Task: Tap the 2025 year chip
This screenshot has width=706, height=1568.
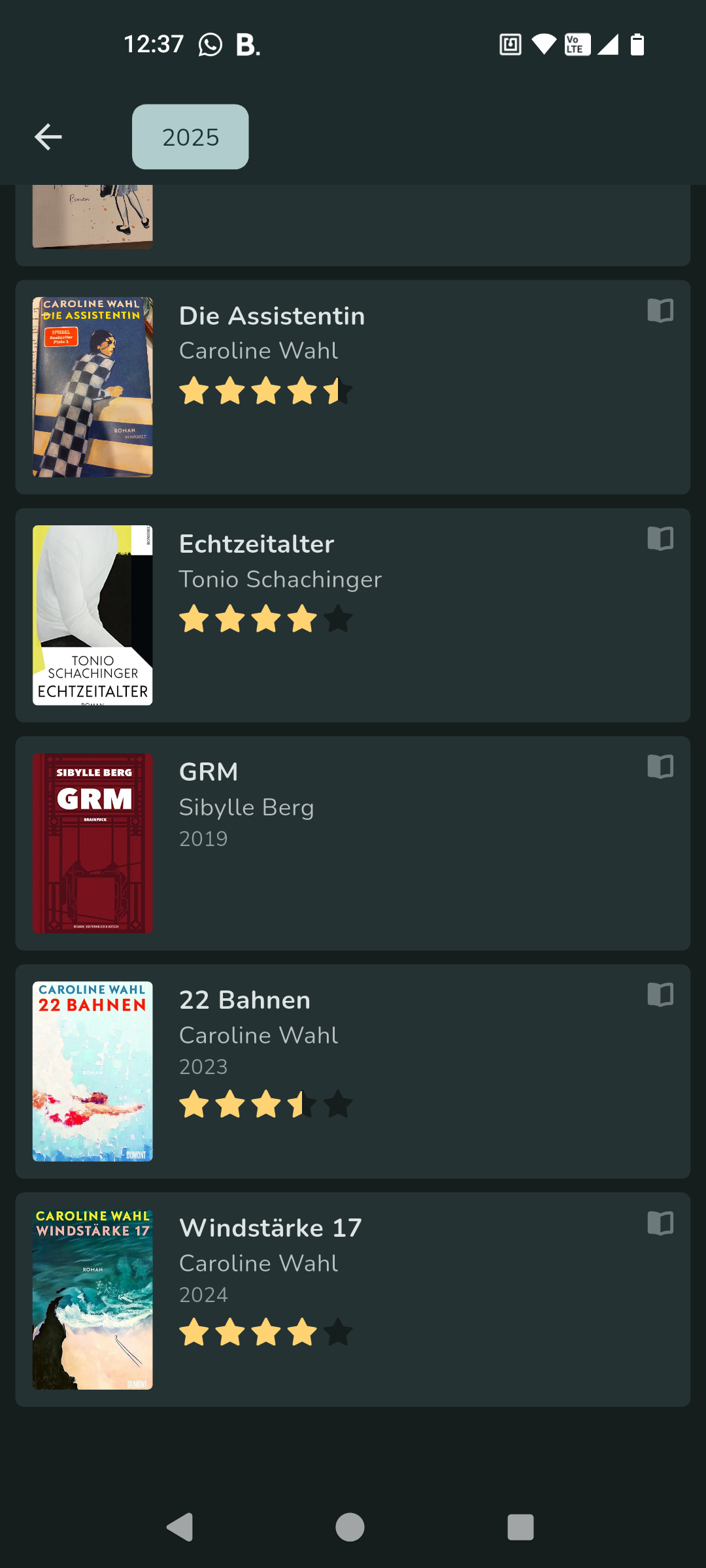Action: (190, 137)
